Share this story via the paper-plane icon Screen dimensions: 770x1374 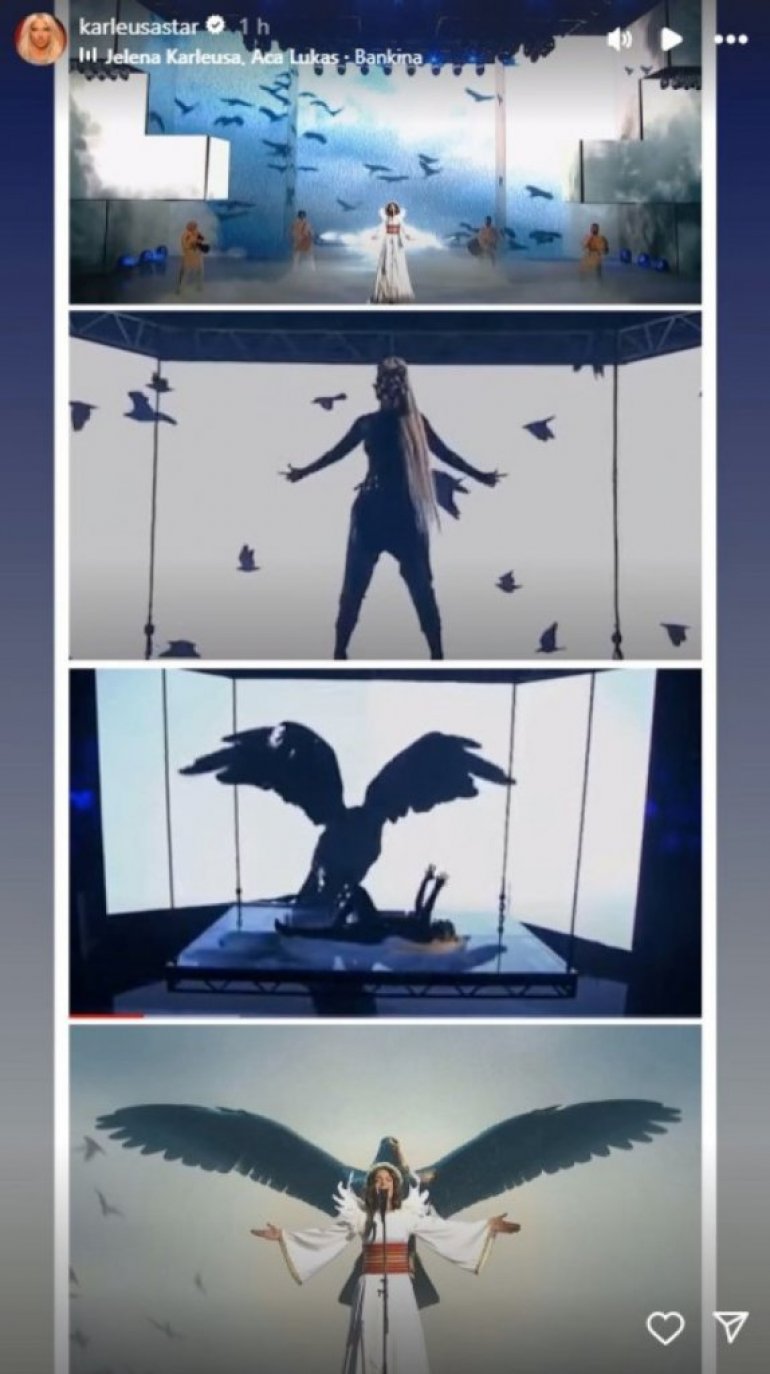point(730,1327)
